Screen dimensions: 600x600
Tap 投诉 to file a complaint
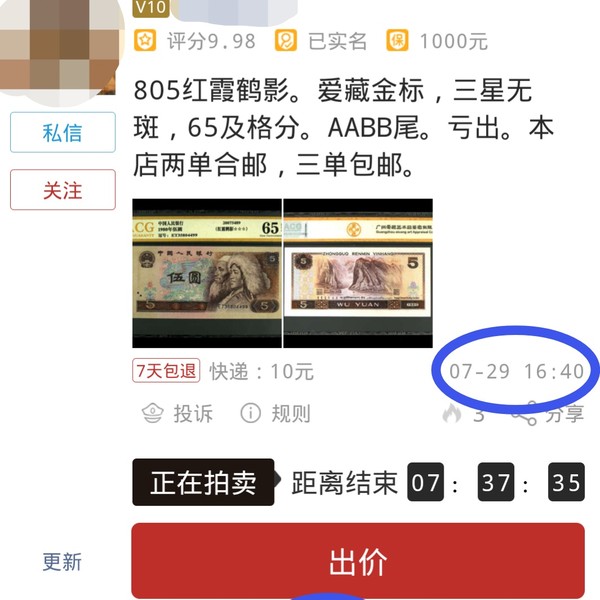[177, 413]
